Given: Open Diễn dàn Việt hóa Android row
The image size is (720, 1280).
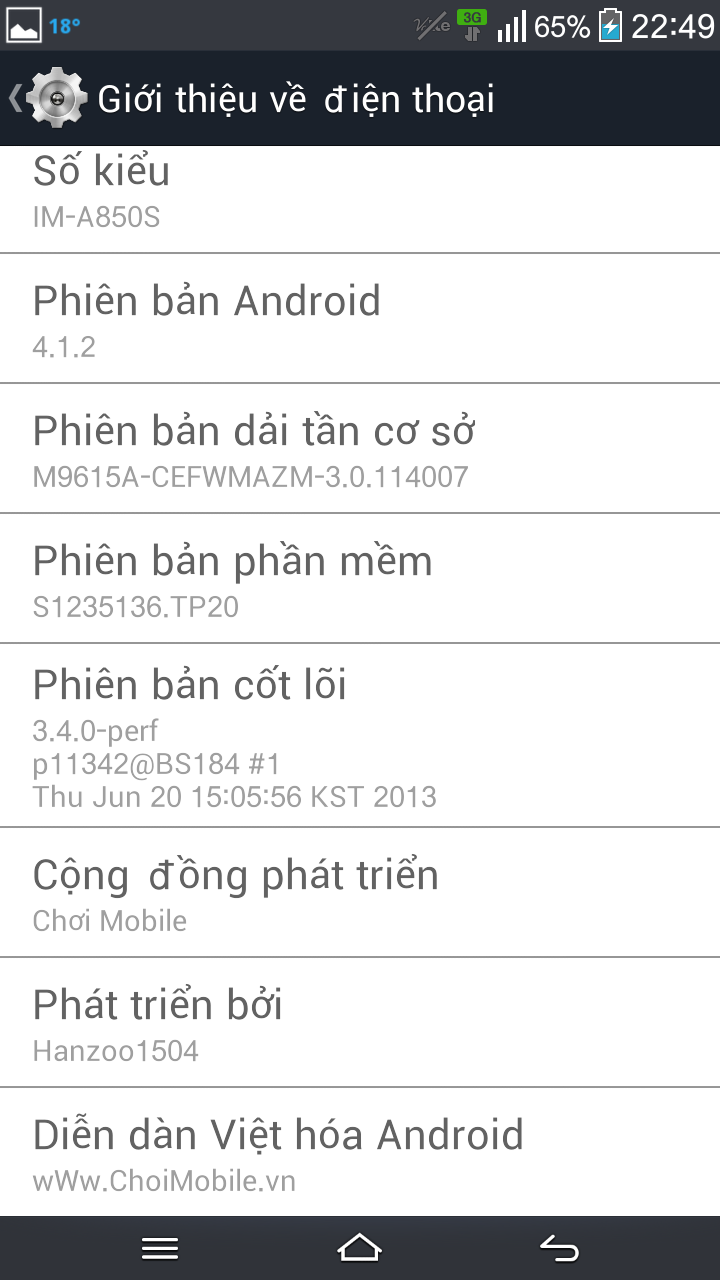Looking at the screenshot, I should pyautogui.click(x=360, y=1152).
